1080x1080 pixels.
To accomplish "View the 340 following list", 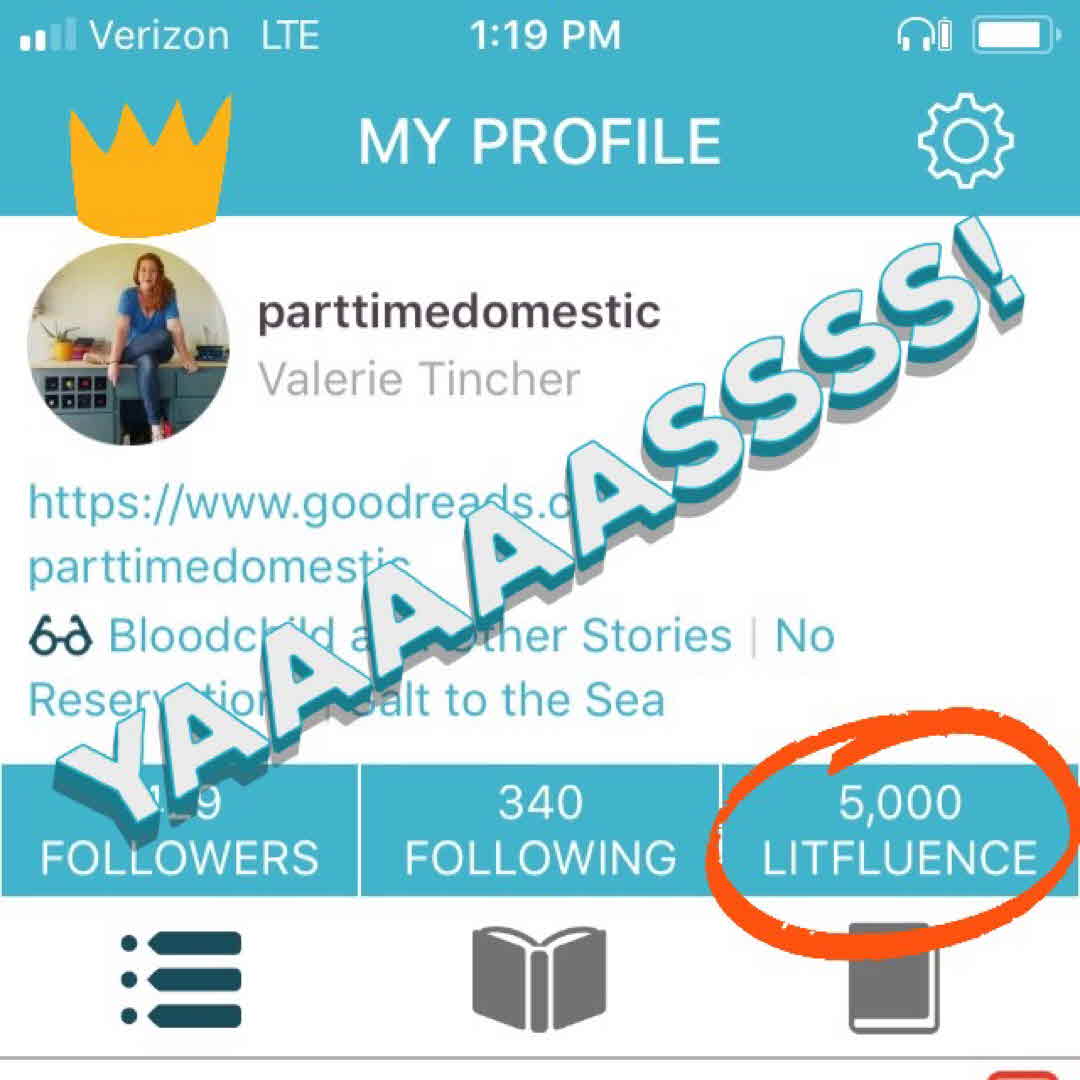I will click(540, 830).
